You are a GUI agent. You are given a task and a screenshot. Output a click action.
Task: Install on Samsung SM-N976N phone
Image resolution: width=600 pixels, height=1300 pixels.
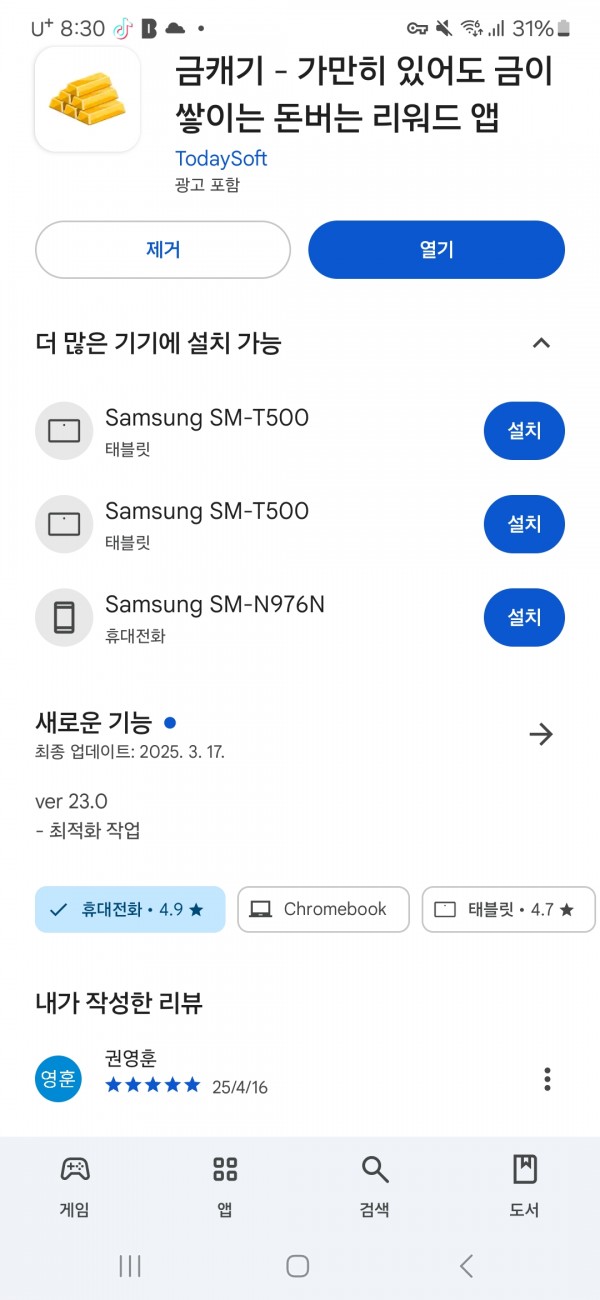(524, 617)
